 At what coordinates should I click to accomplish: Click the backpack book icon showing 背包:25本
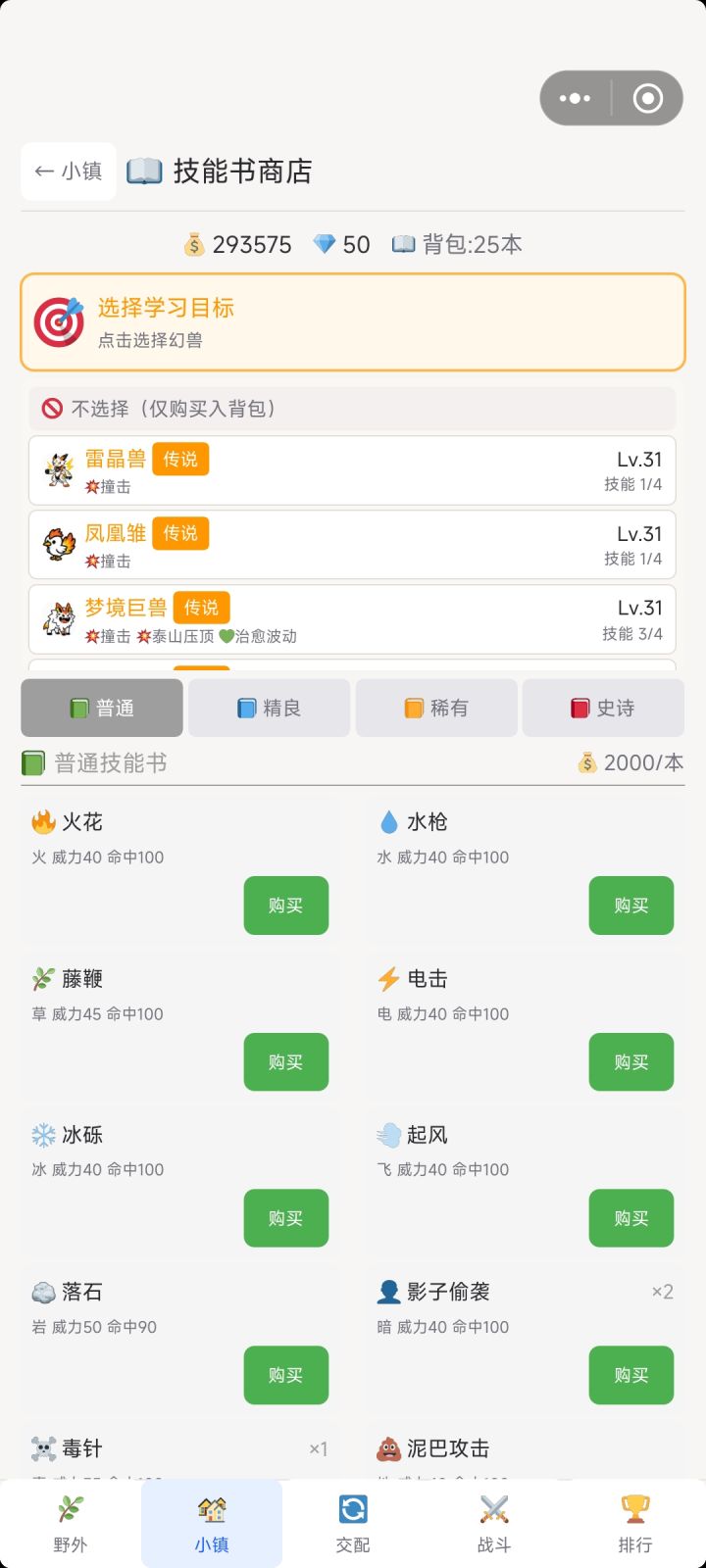402,244
